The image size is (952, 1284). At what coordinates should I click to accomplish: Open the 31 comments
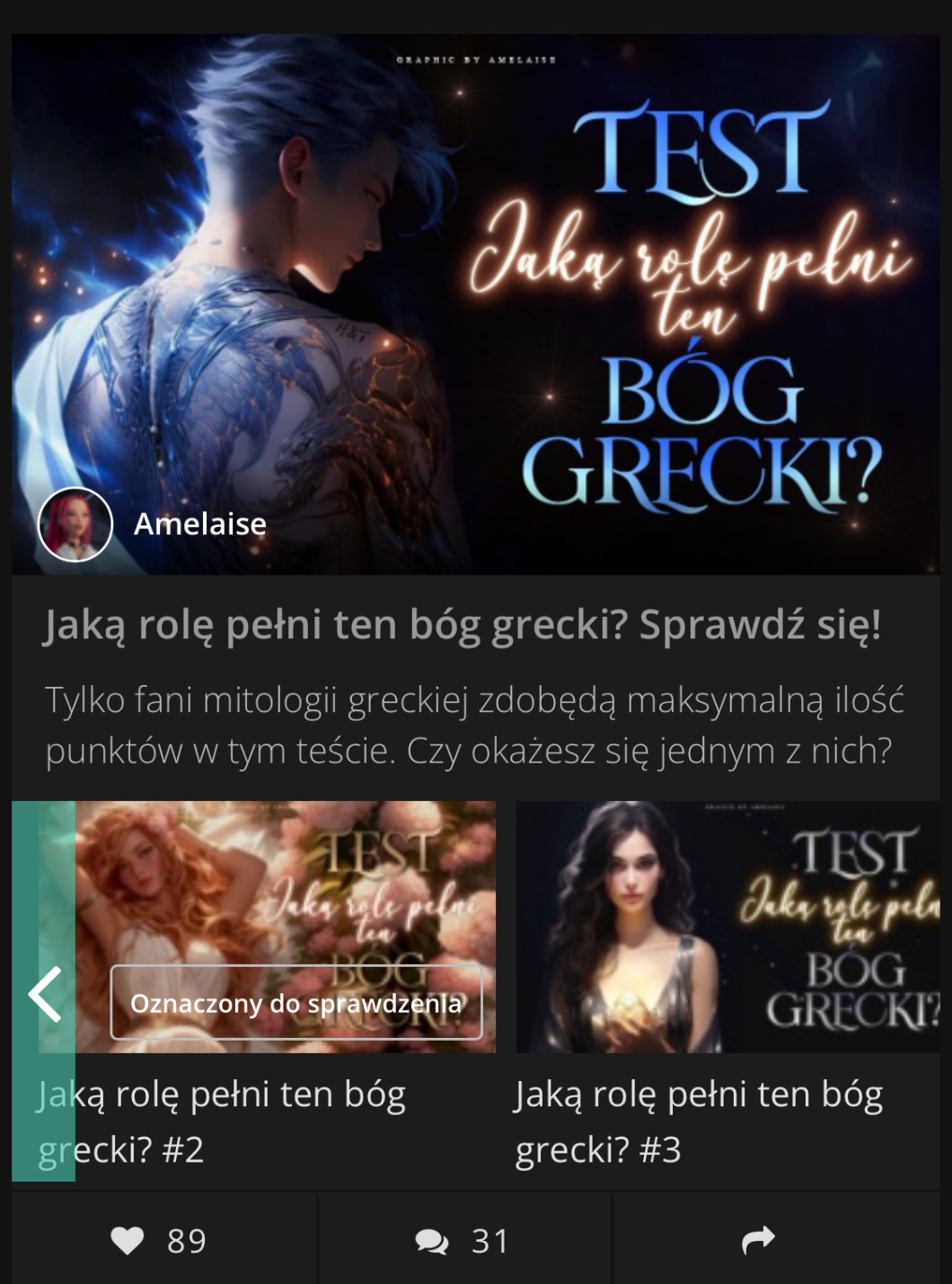point(464,1240)
